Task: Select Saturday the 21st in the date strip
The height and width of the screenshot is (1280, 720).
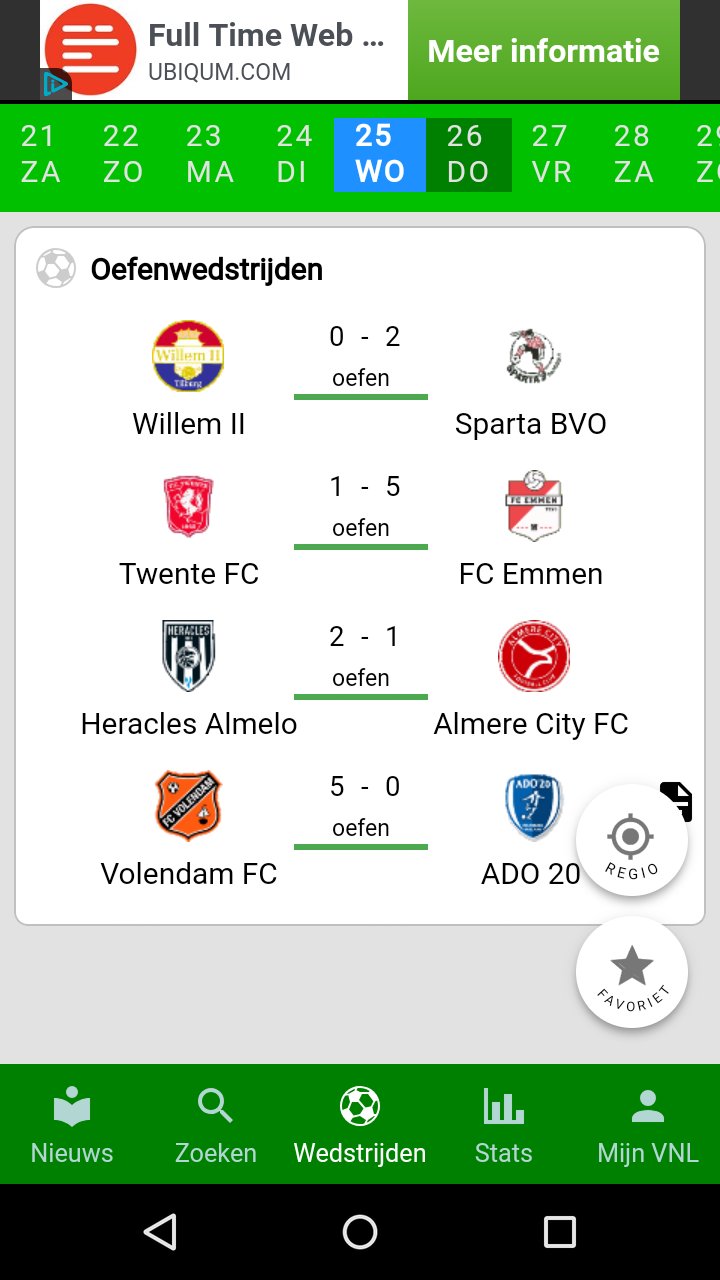Action: [40, 154]
